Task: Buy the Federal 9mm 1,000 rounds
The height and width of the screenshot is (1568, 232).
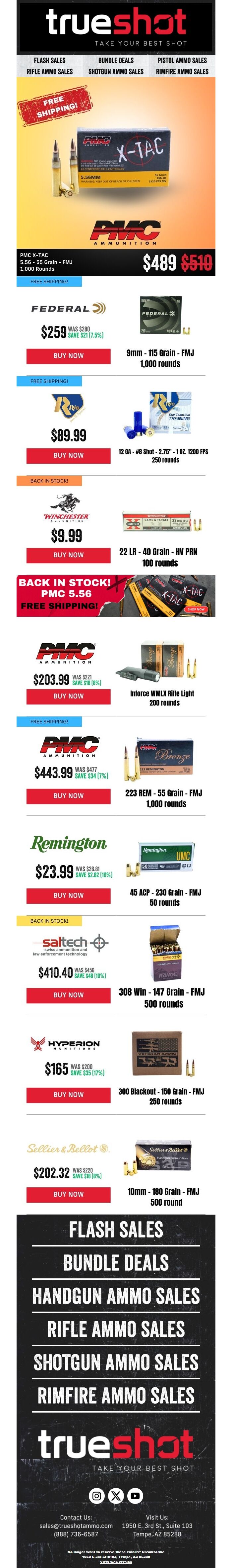Action: 68,355
